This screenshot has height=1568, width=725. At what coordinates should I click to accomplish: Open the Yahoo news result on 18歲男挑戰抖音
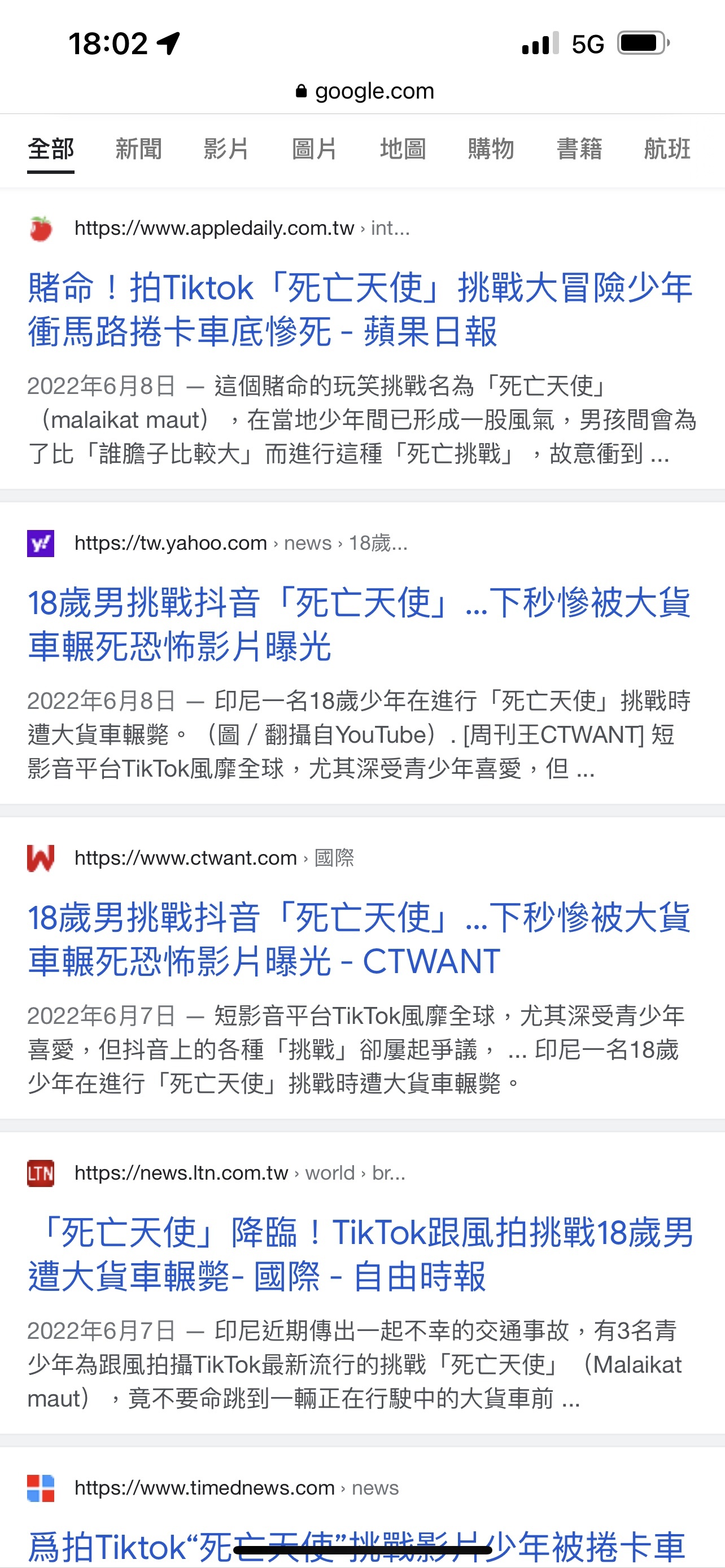[359, 624]
